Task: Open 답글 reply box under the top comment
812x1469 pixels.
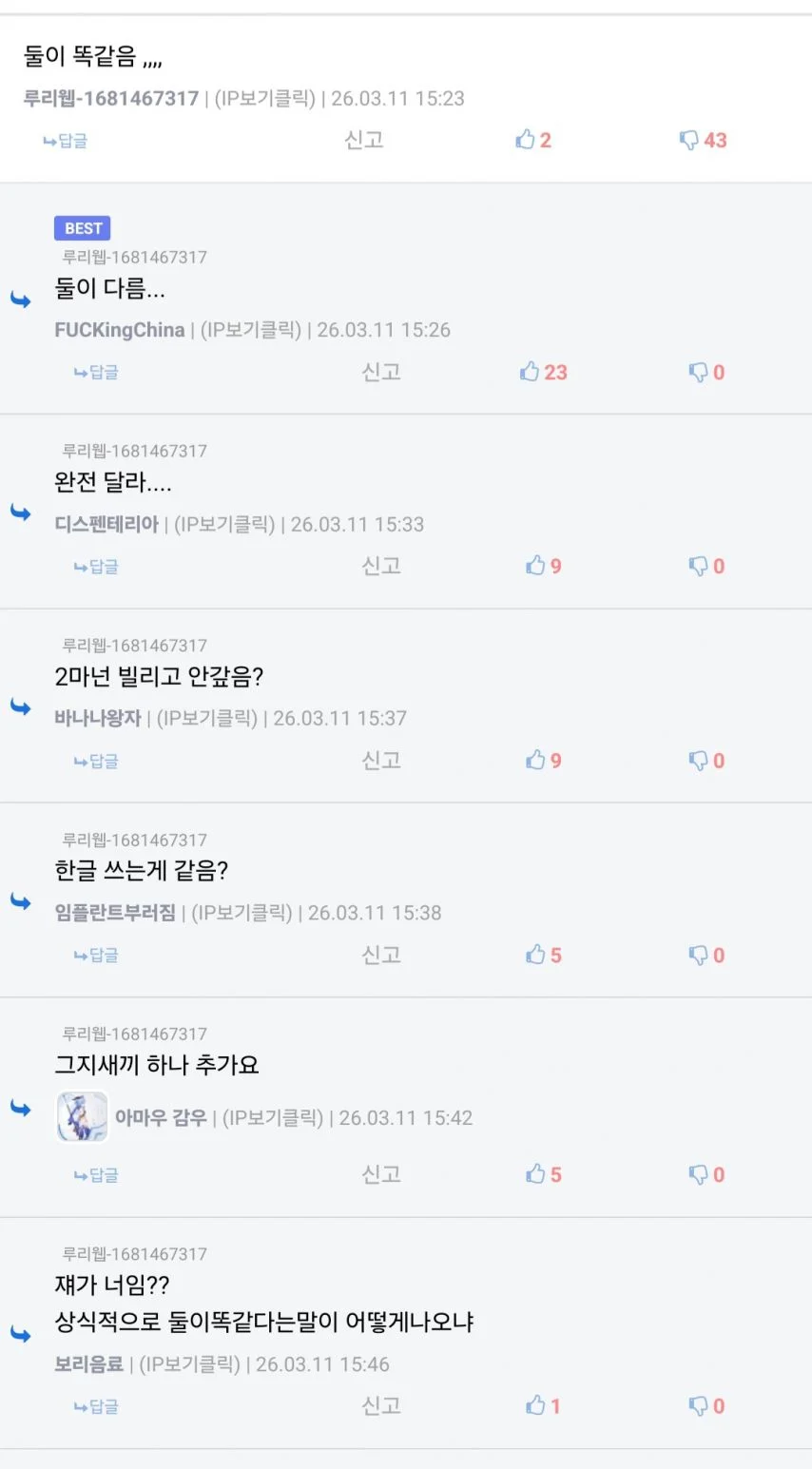Action: [x=65, y=140]
